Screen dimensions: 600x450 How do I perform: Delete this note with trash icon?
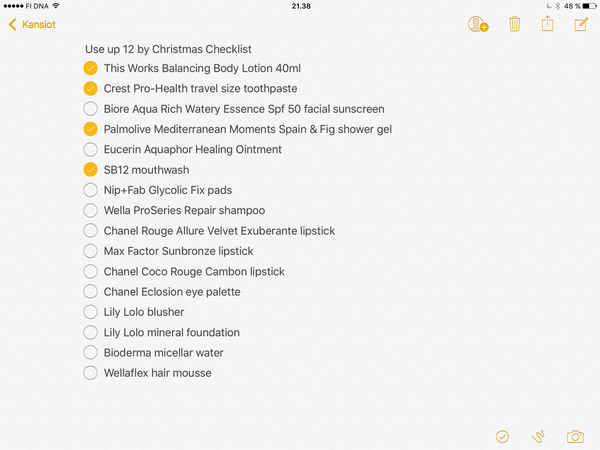point(514,24)
